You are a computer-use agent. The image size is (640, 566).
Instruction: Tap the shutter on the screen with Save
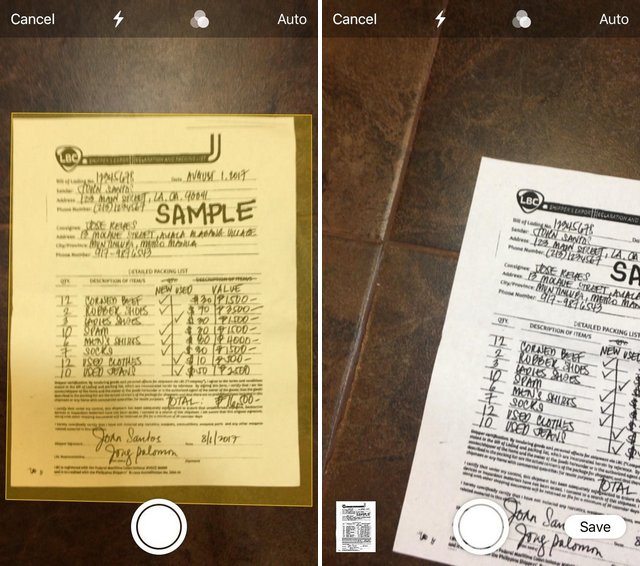(481, 526)
